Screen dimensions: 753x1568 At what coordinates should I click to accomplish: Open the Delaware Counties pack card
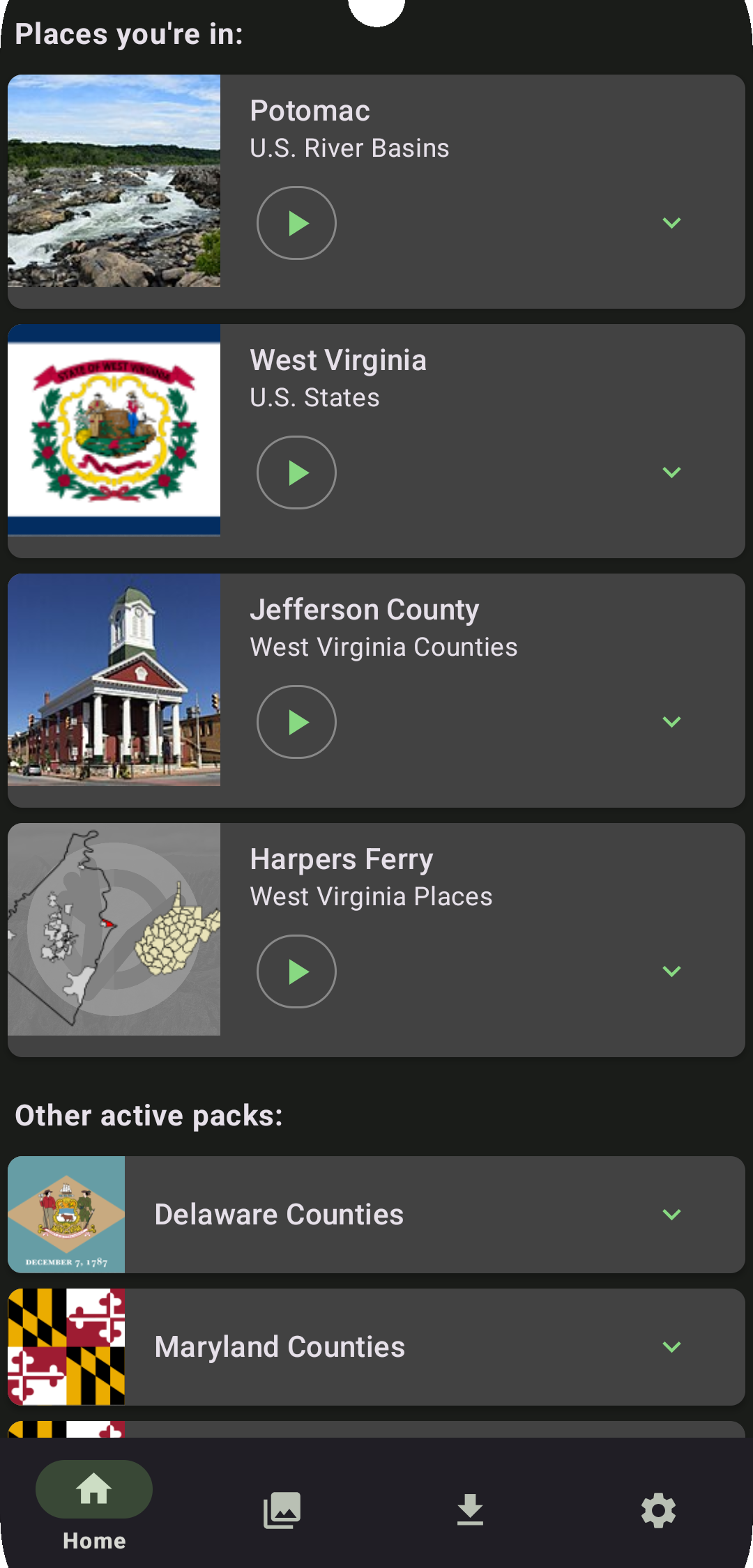pyautogui.click(x=376, y=1214)
